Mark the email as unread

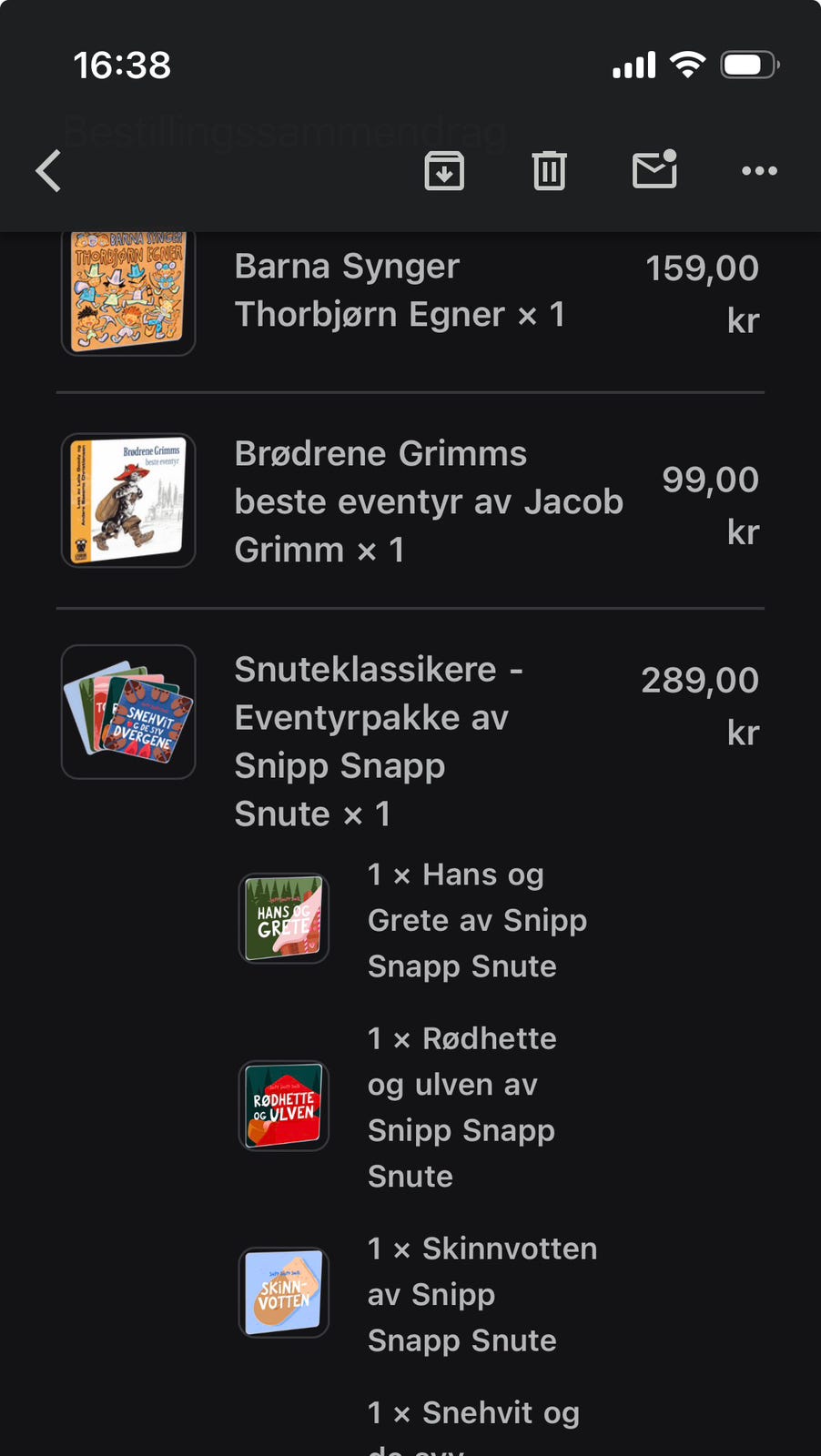(654, 170)
